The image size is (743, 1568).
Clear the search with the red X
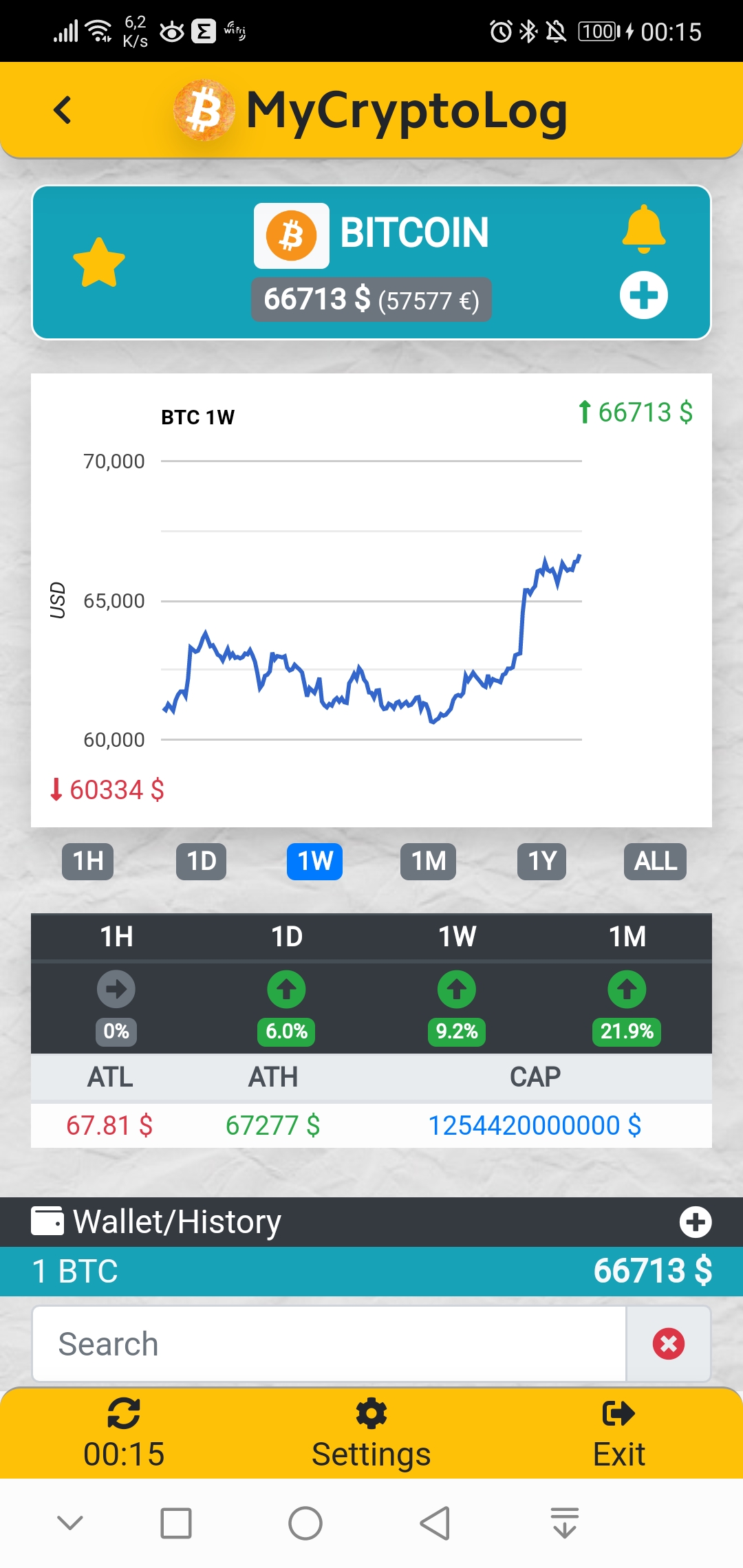pos(669,1344)
